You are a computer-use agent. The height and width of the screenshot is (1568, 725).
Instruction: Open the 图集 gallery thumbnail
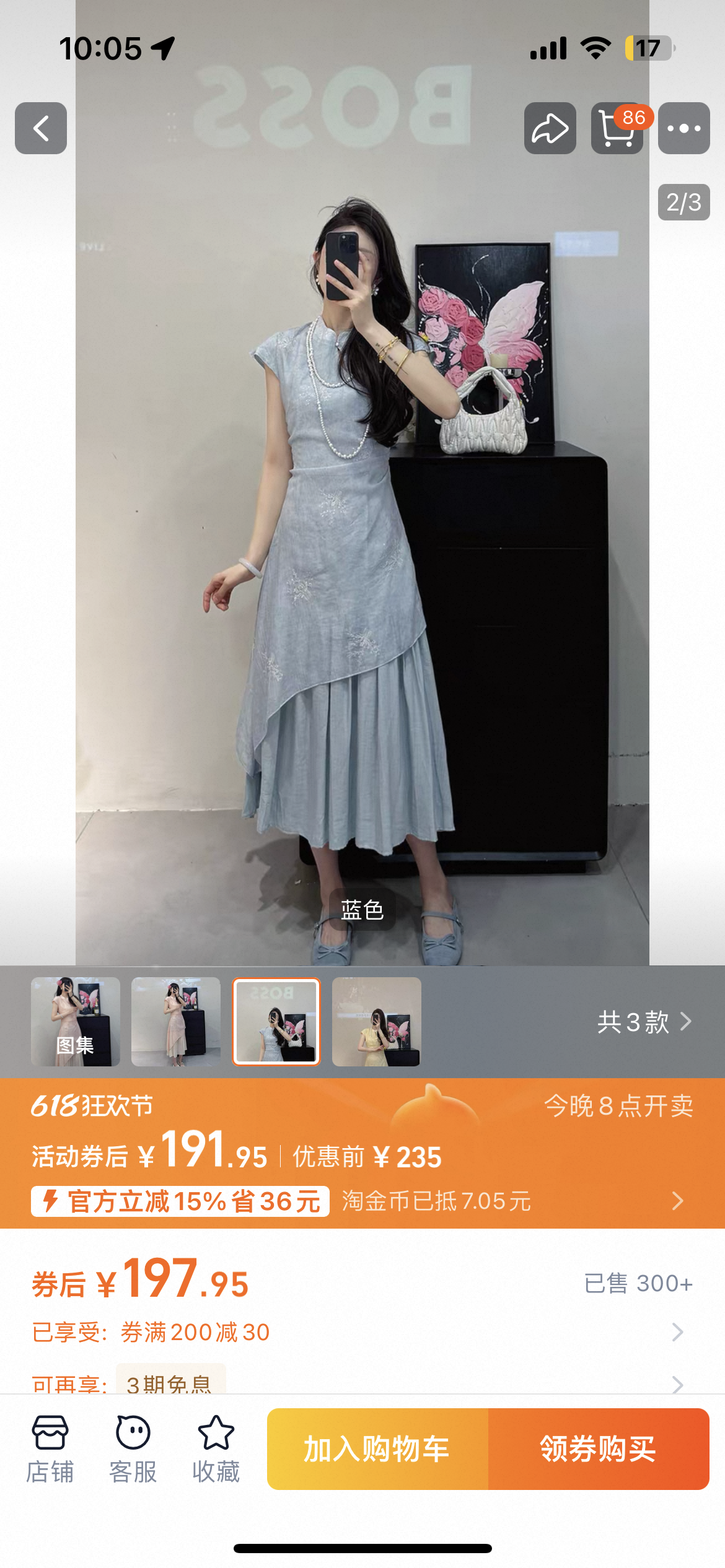click(76, 1021)
